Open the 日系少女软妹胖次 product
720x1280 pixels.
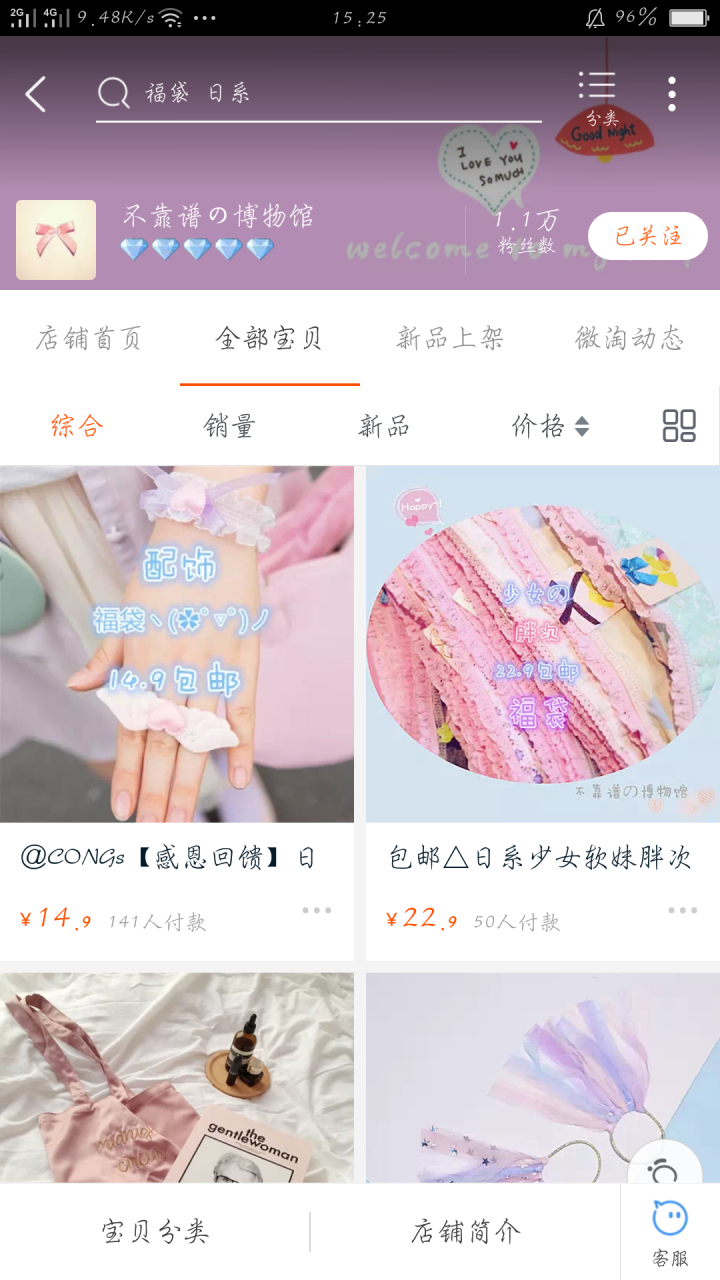pyautogui.click(x=542, y=644)
